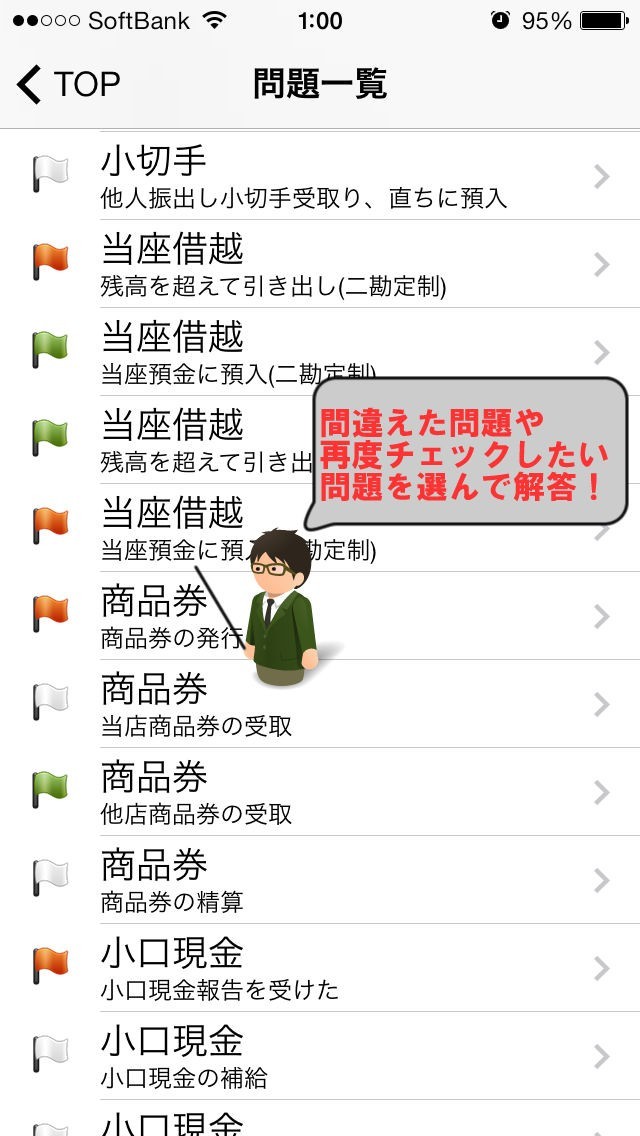Open 小切手 question on 他人振出し小切手受取り
The image size is (640, 1136).
(320, 177)
